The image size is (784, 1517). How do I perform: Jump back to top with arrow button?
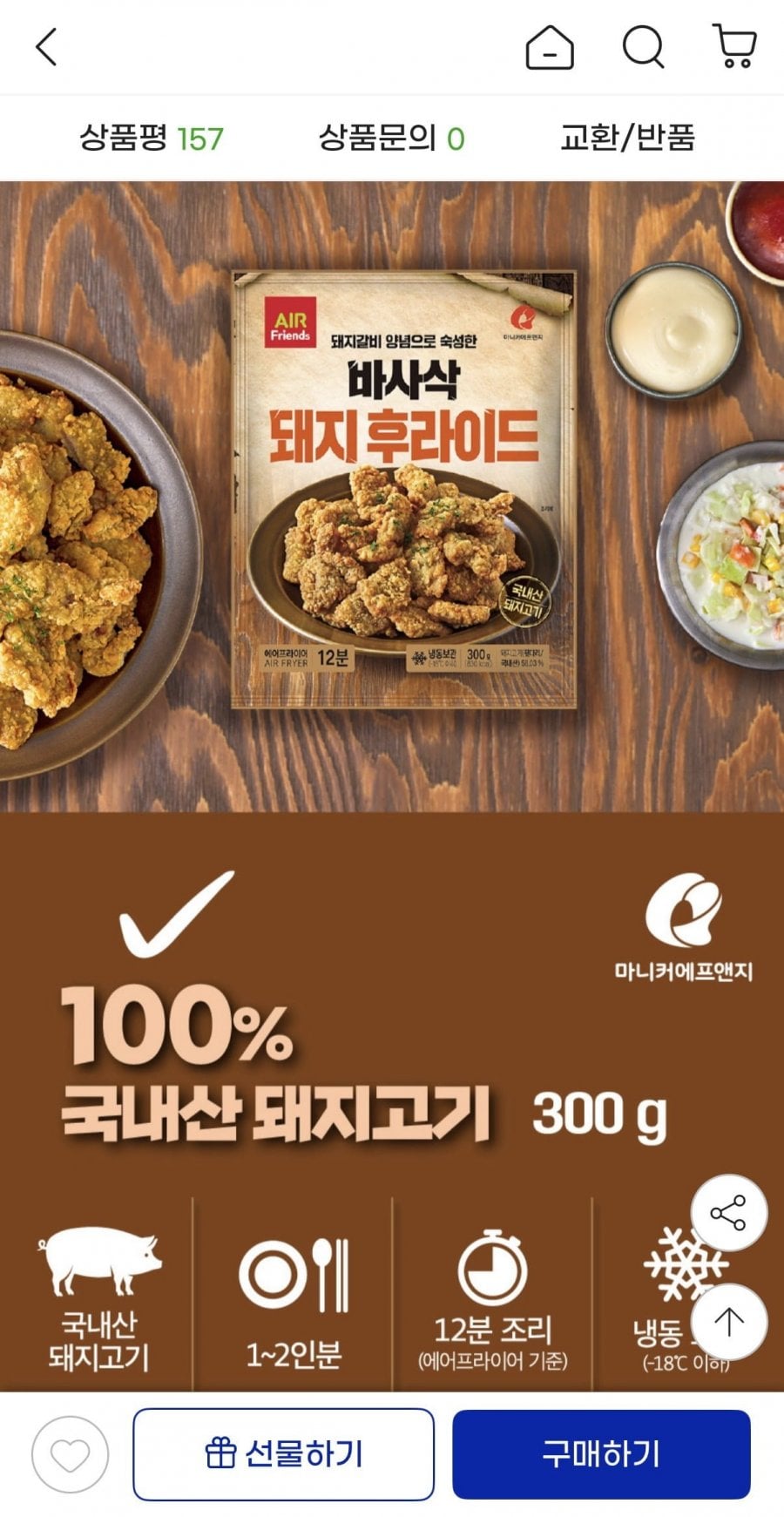(728, 1322)
